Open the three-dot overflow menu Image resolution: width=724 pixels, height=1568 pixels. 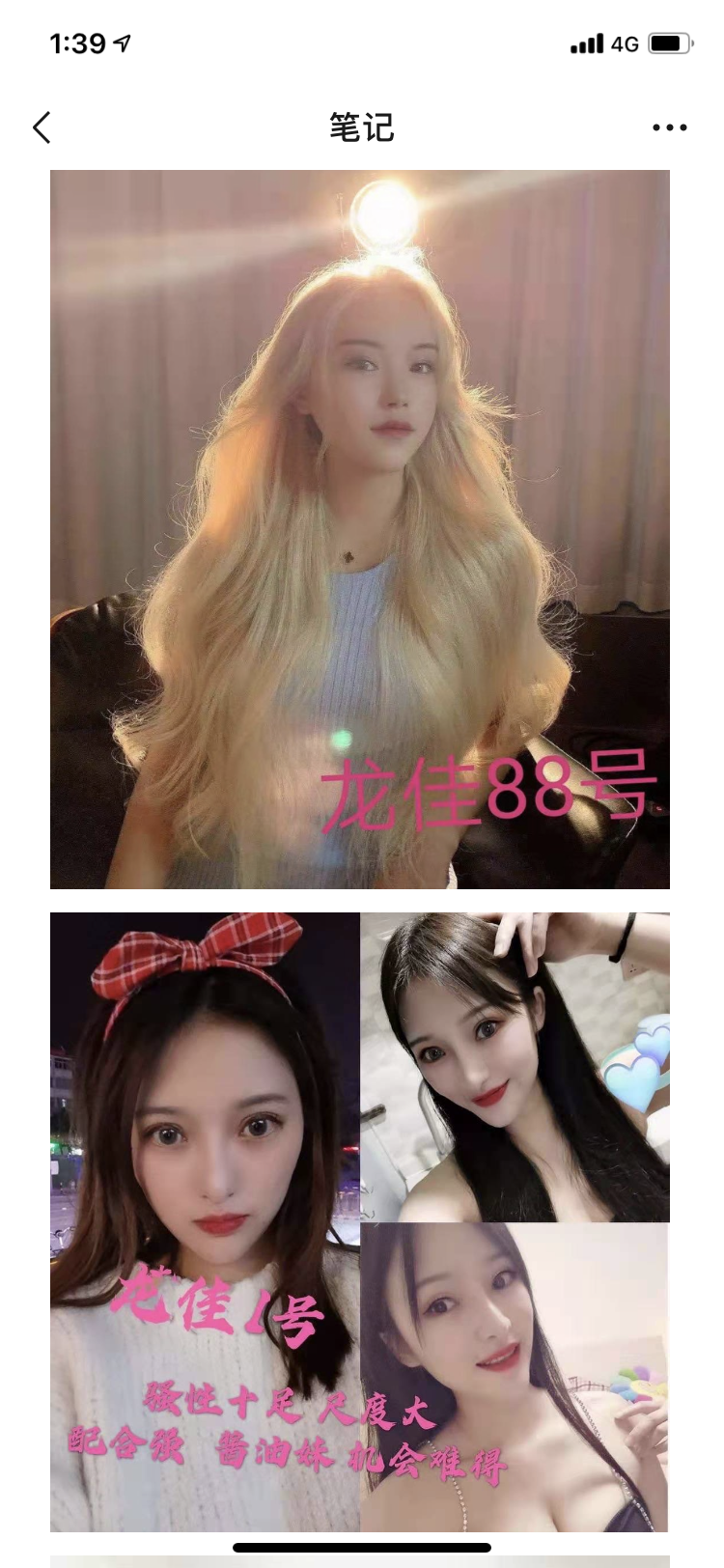coord(669,127)
